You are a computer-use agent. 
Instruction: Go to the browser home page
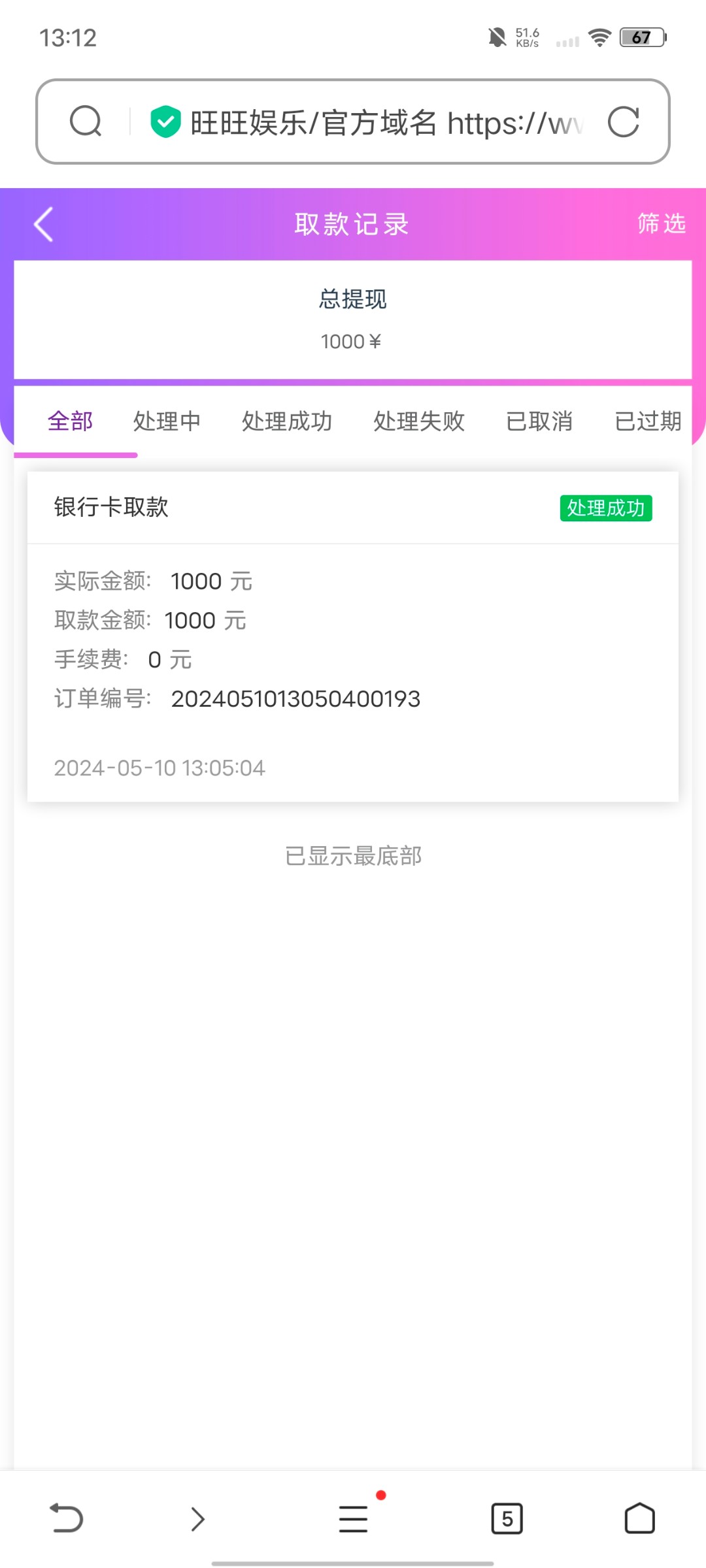(x=639, y=1518)
